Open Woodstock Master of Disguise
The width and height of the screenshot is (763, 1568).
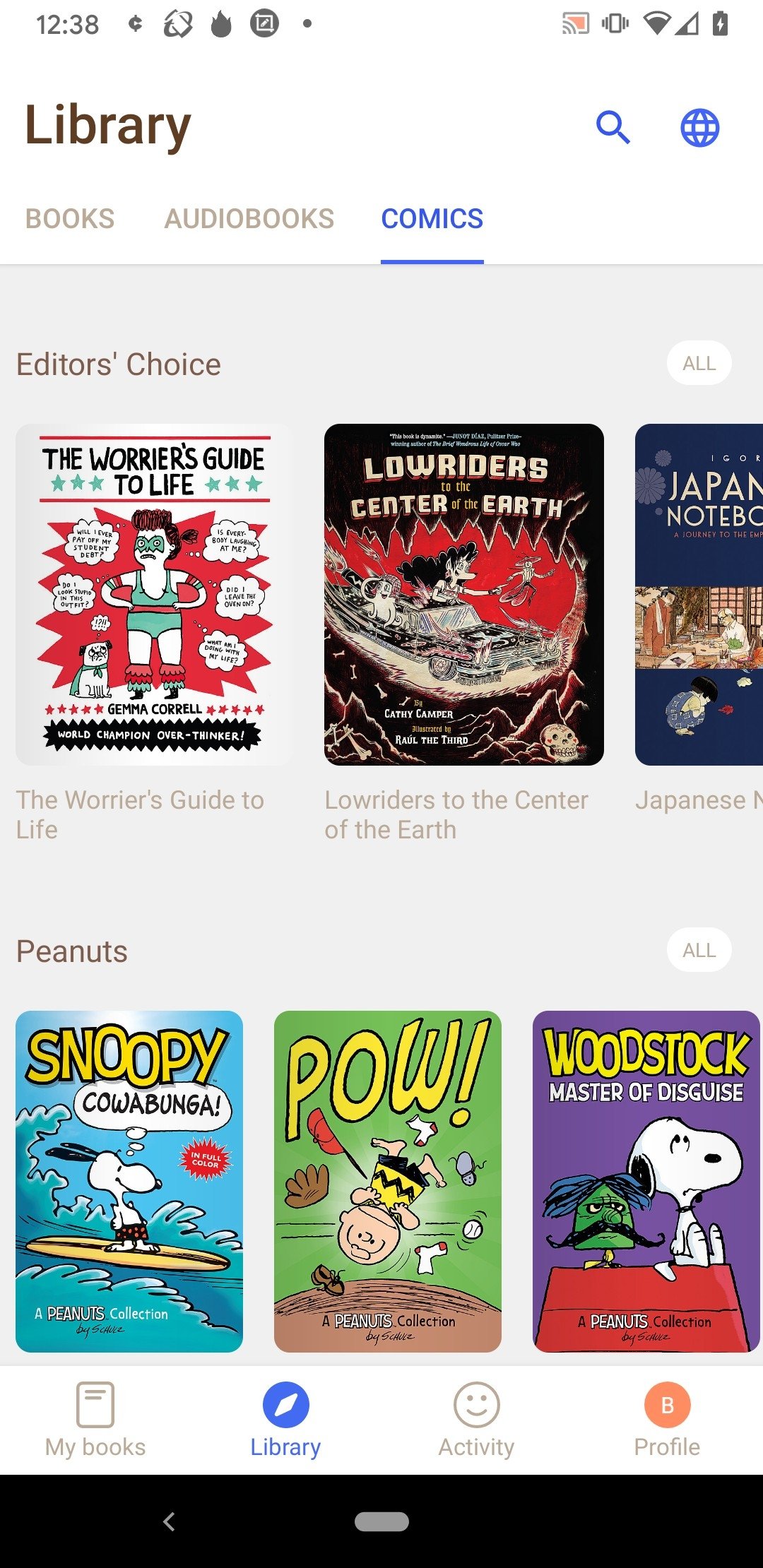pyautogui.click(x=646, y=1181)
